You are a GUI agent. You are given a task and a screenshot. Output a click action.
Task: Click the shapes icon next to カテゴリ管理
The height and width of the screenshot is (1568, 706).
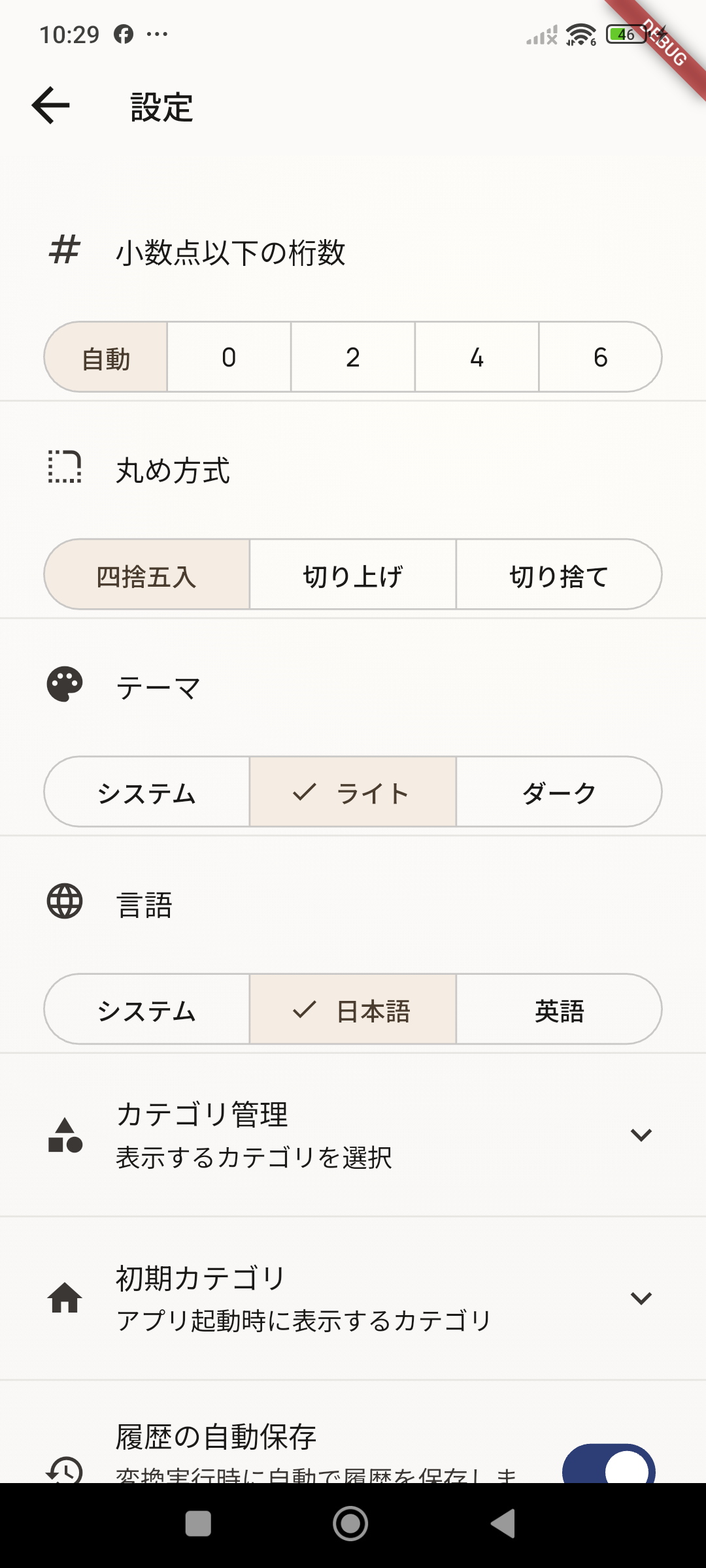tap(65, 1135)
